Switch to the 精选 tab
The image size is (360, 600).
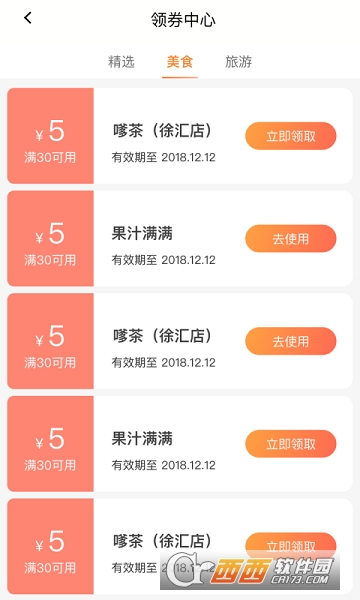pyautogui.click(x=121, y=62)
